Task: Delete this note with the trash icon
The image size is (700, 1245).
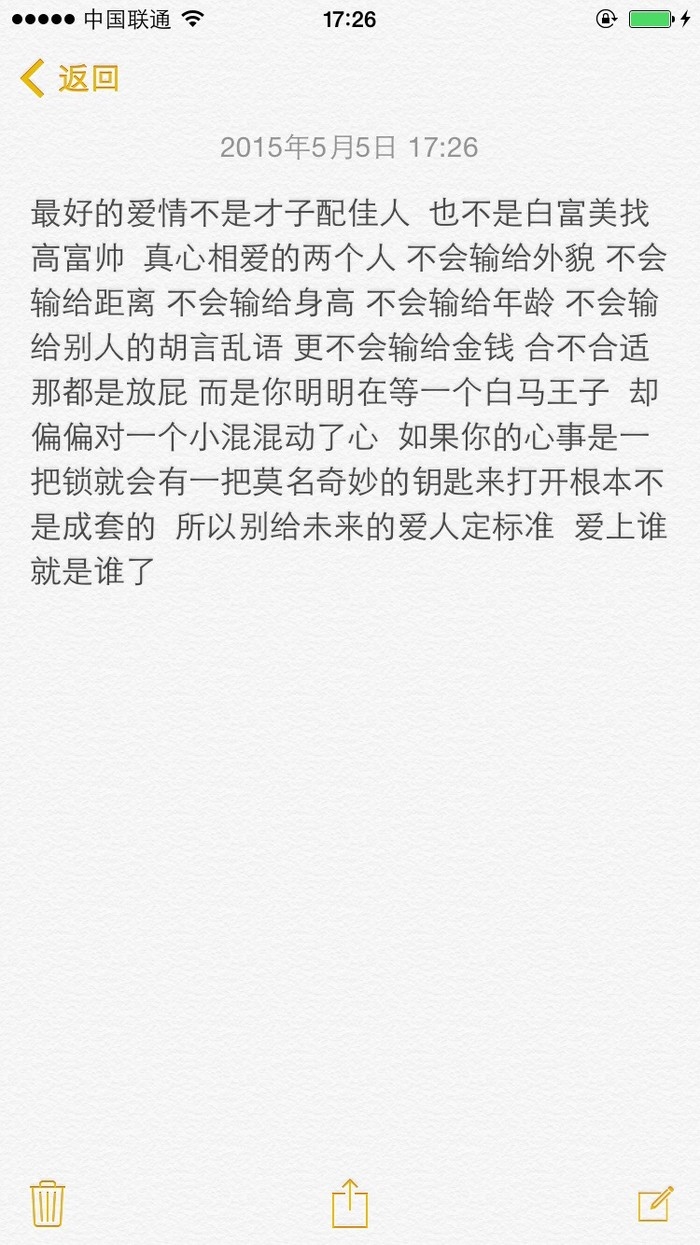Action: pos(48,1203)
